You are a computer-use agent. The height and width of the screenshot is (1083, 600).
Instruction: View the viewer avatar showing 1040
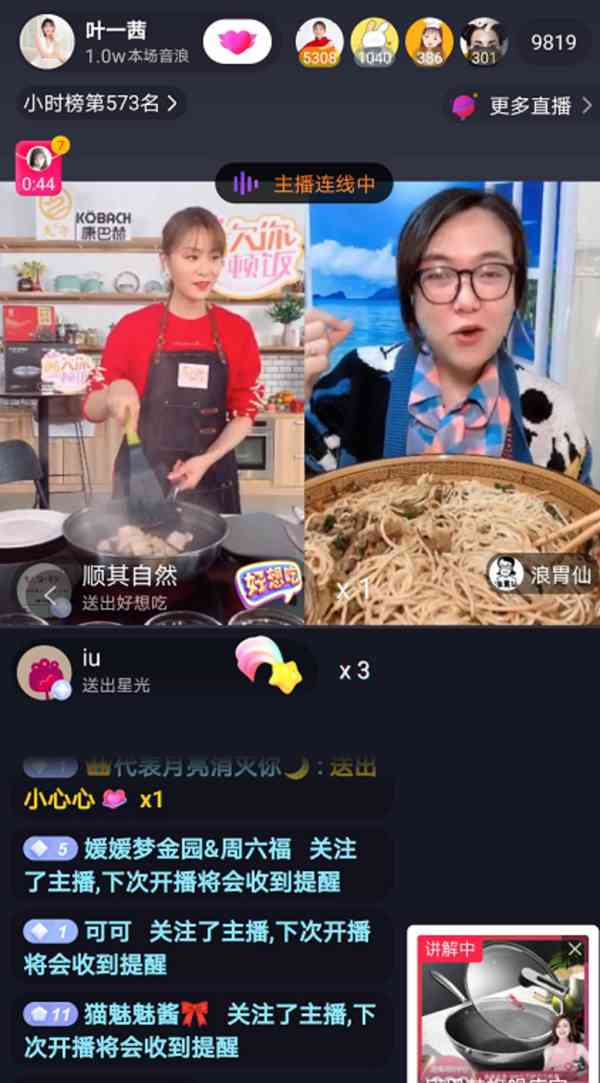pyautogui.click(x=374, y=42)
